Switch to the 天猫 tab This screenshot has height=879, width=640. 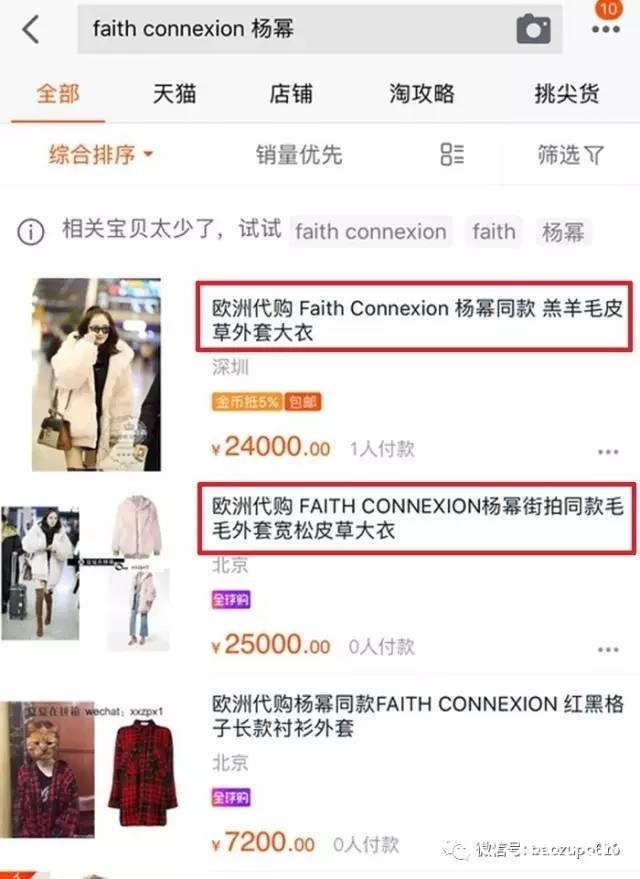(x=173, y=94)
